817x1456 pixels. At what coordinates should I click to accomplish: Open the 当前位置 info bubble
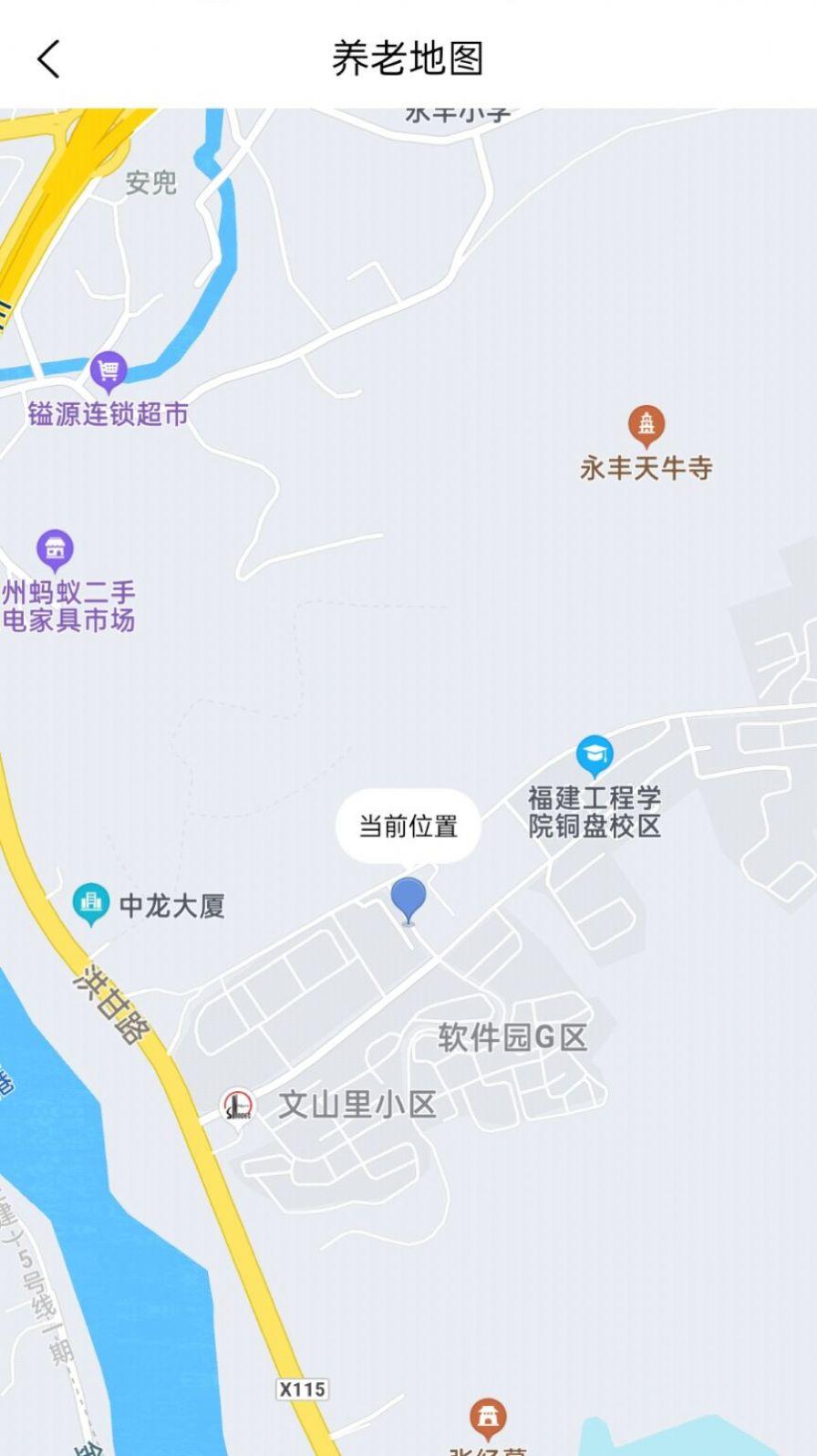[408, 826]
